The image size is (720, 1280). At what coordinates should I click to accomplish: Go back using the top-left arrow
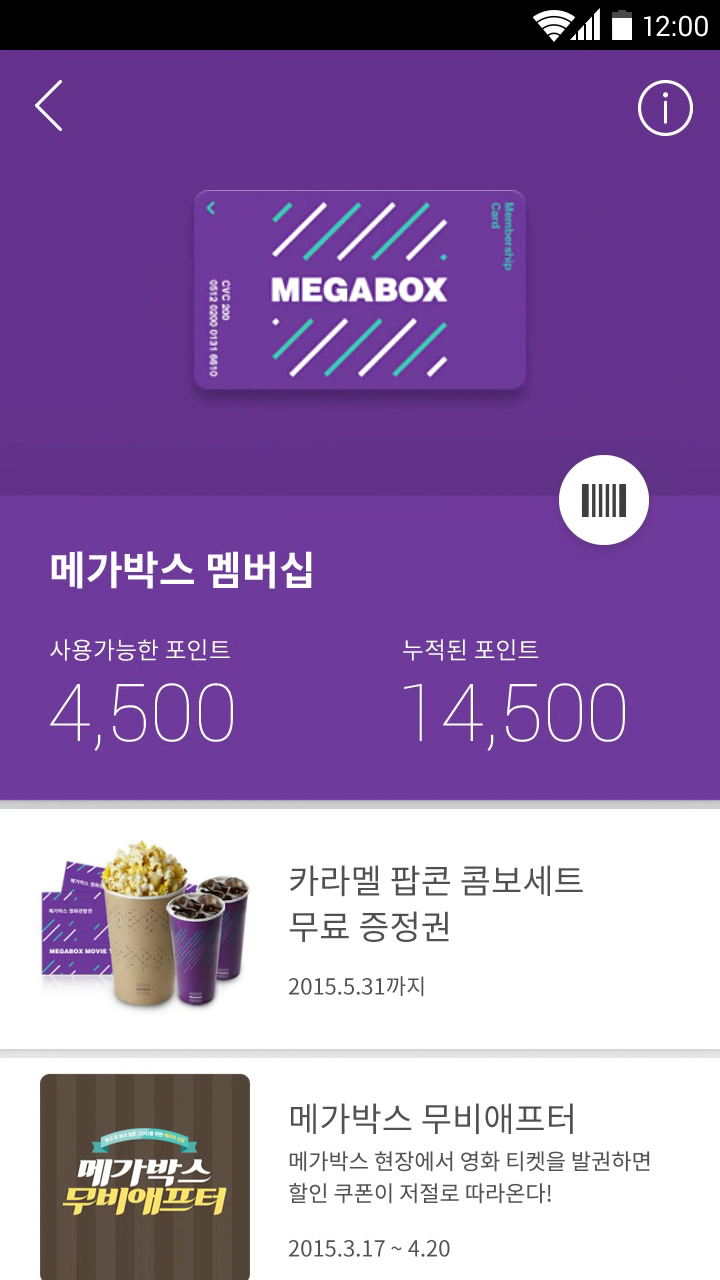pos(49,107)
